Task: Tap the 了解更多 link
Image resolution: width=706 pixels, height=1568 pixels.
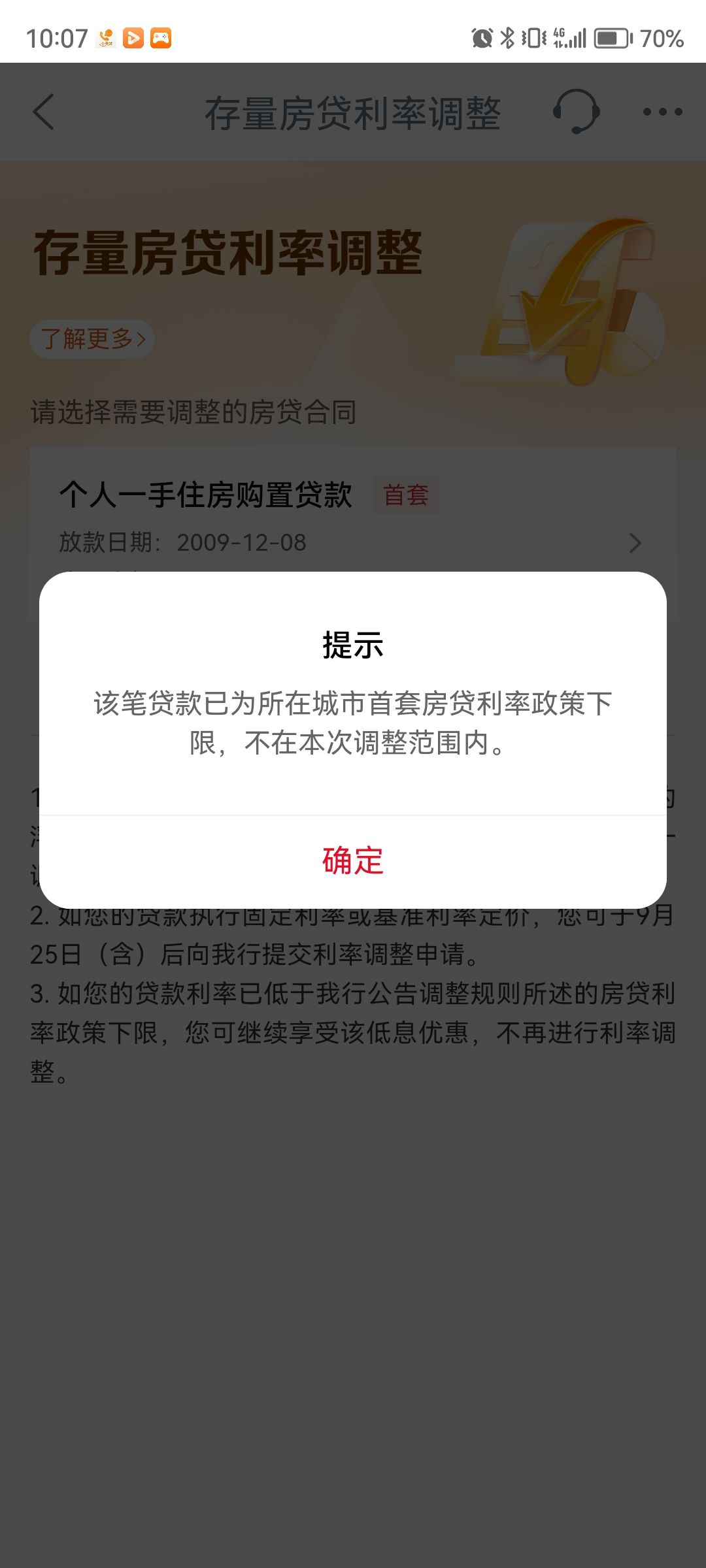Action: point(92,339)
